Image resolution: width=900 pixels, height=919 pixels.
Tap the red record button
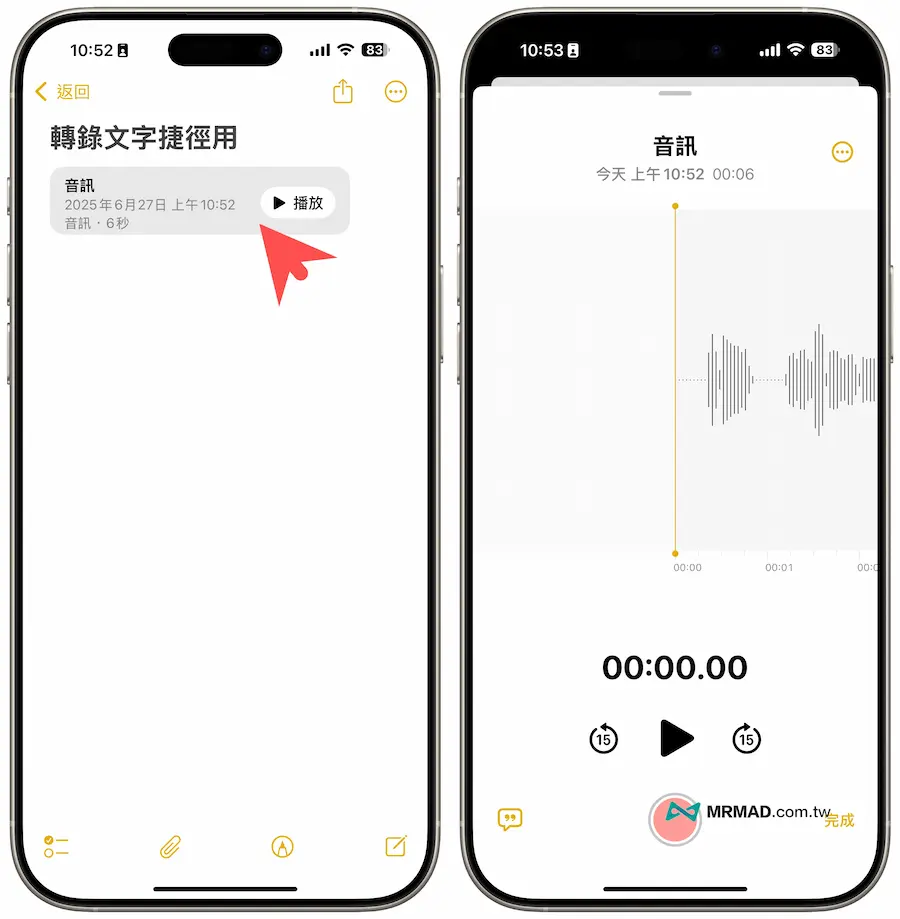point(674,820)
